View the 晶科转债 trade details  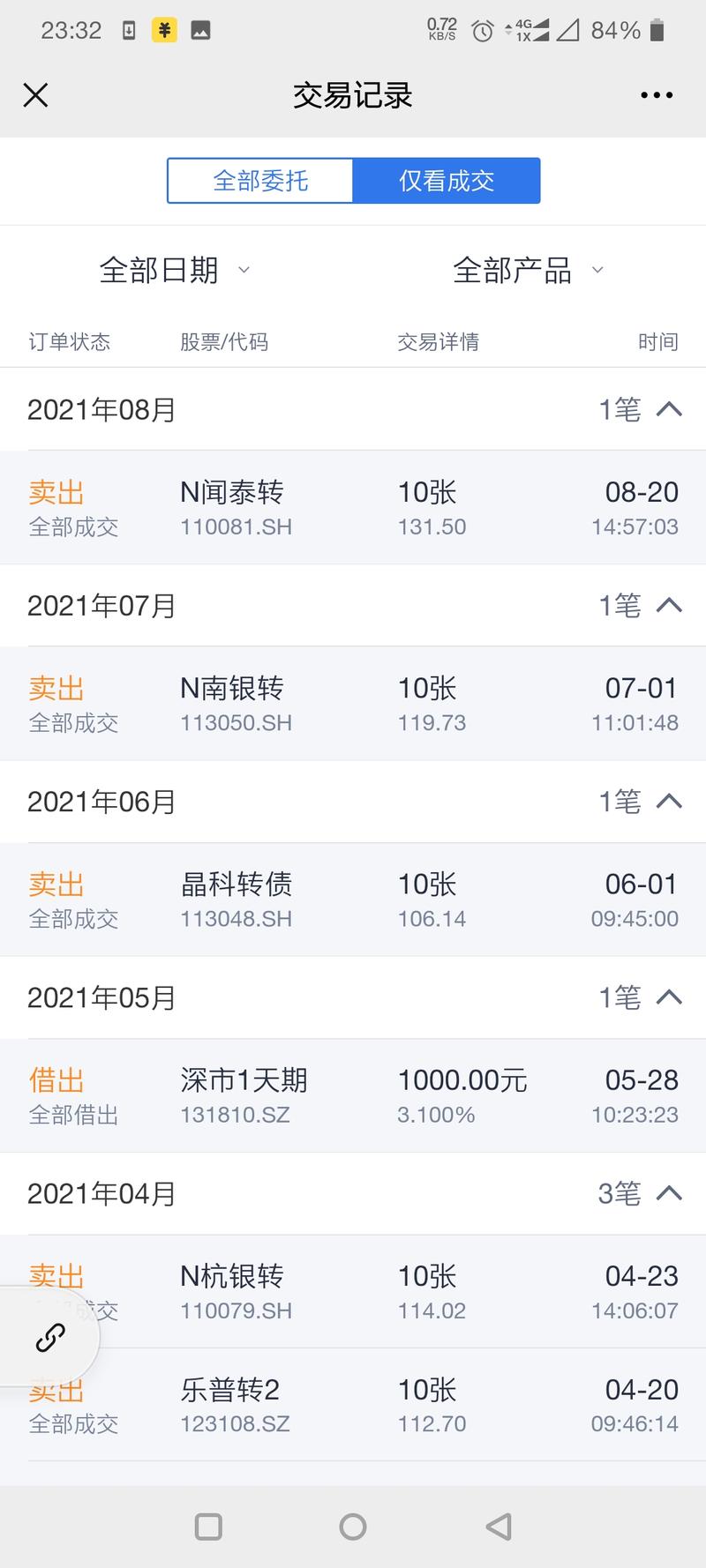click(353, 900)
